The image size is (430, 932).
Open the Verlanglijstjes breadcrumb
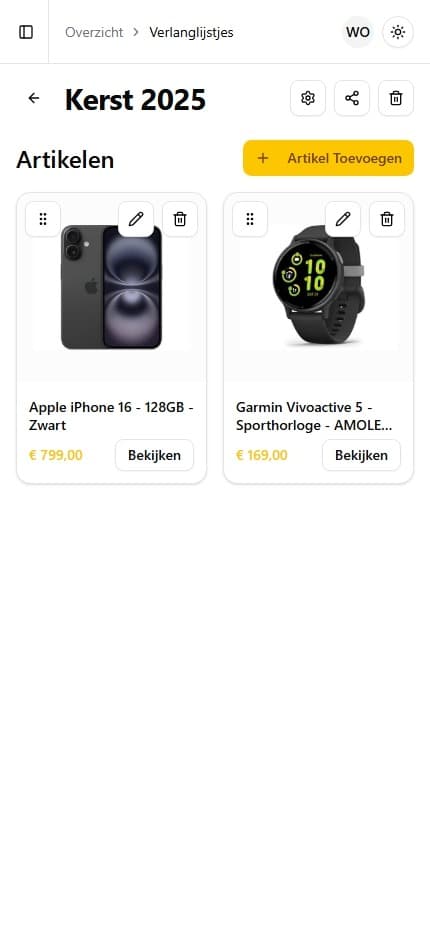pyautogui.click(x=192, y=32)
